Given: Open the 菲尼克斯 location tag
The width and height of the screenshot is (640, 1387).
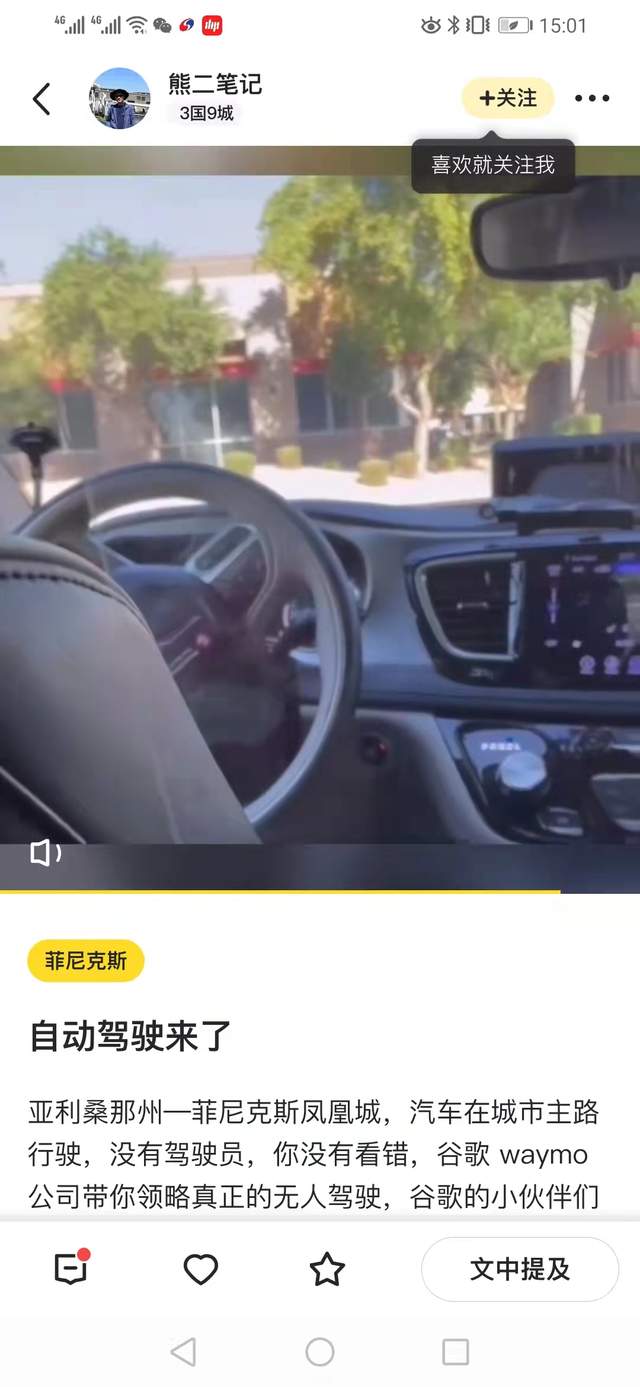Looking at the screenshot, I should click(86, 961).
